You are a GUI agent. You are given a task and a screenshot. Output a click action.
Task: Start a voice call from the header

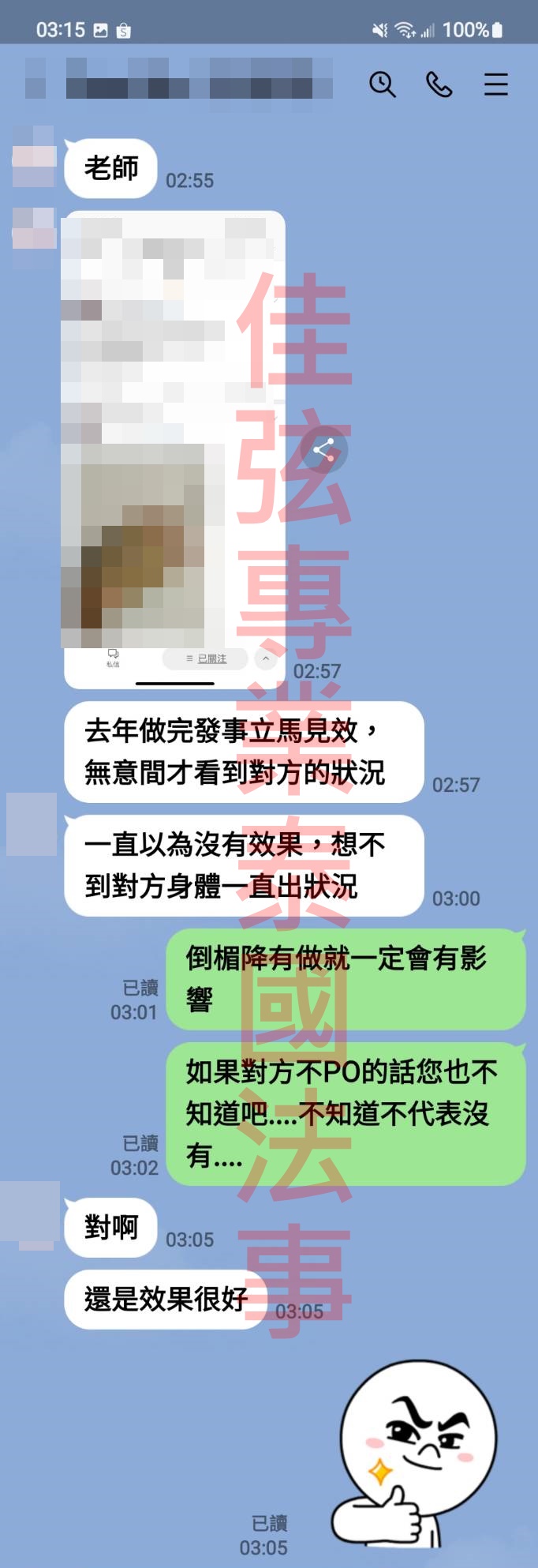point(439,84)
